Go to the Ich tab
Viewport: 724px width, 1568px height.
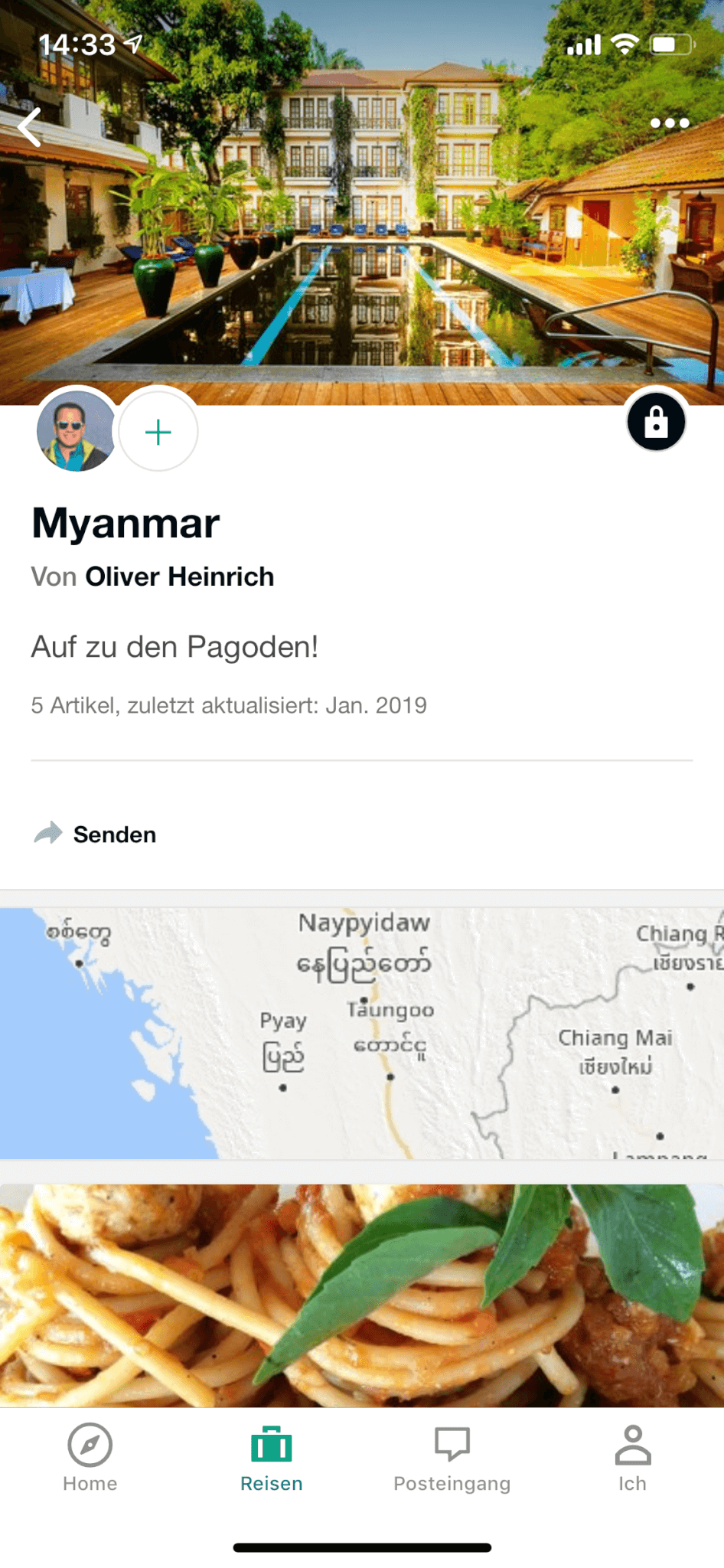633,1459
